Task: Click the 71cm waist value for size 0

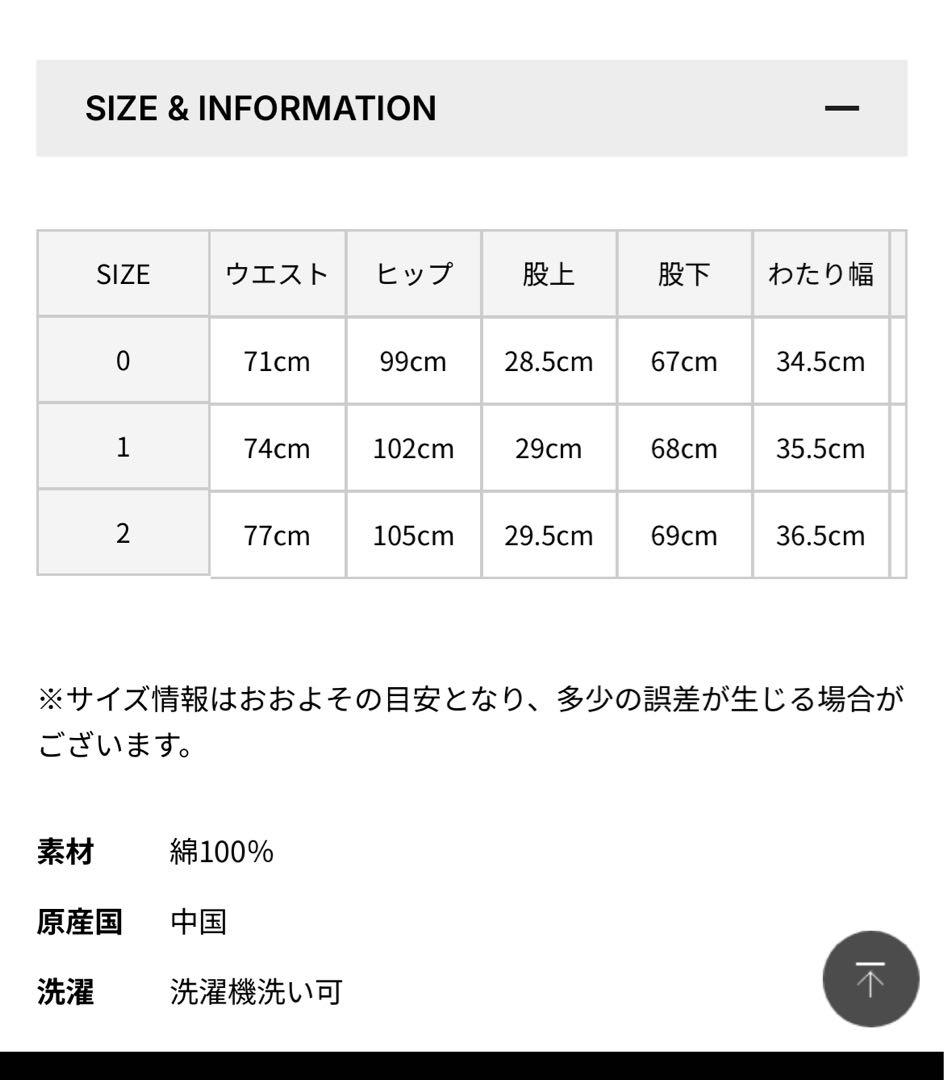Action: tap(277, 361)
